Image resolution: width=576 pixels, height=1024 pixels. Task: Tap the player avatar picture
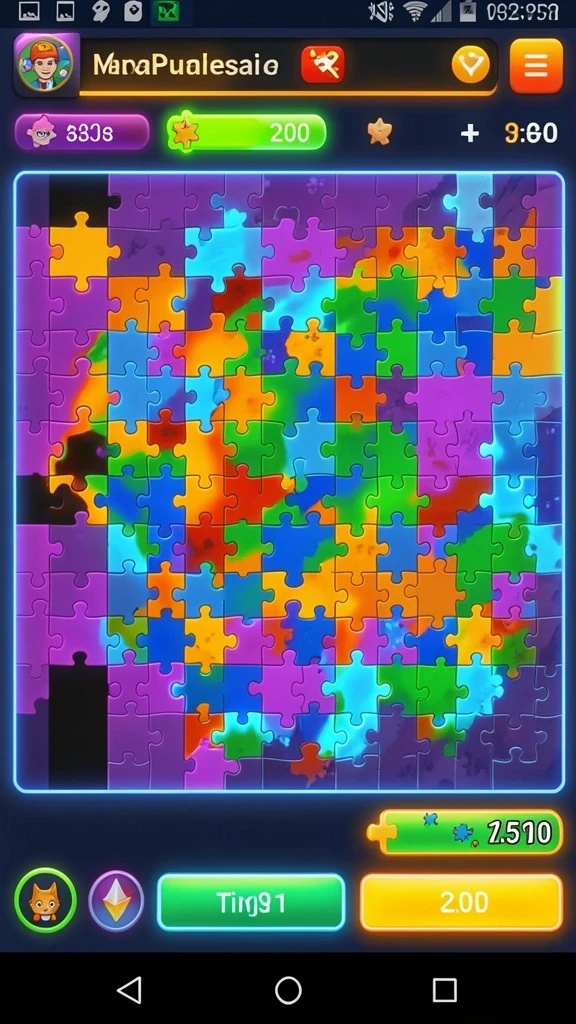pos(46,64)
